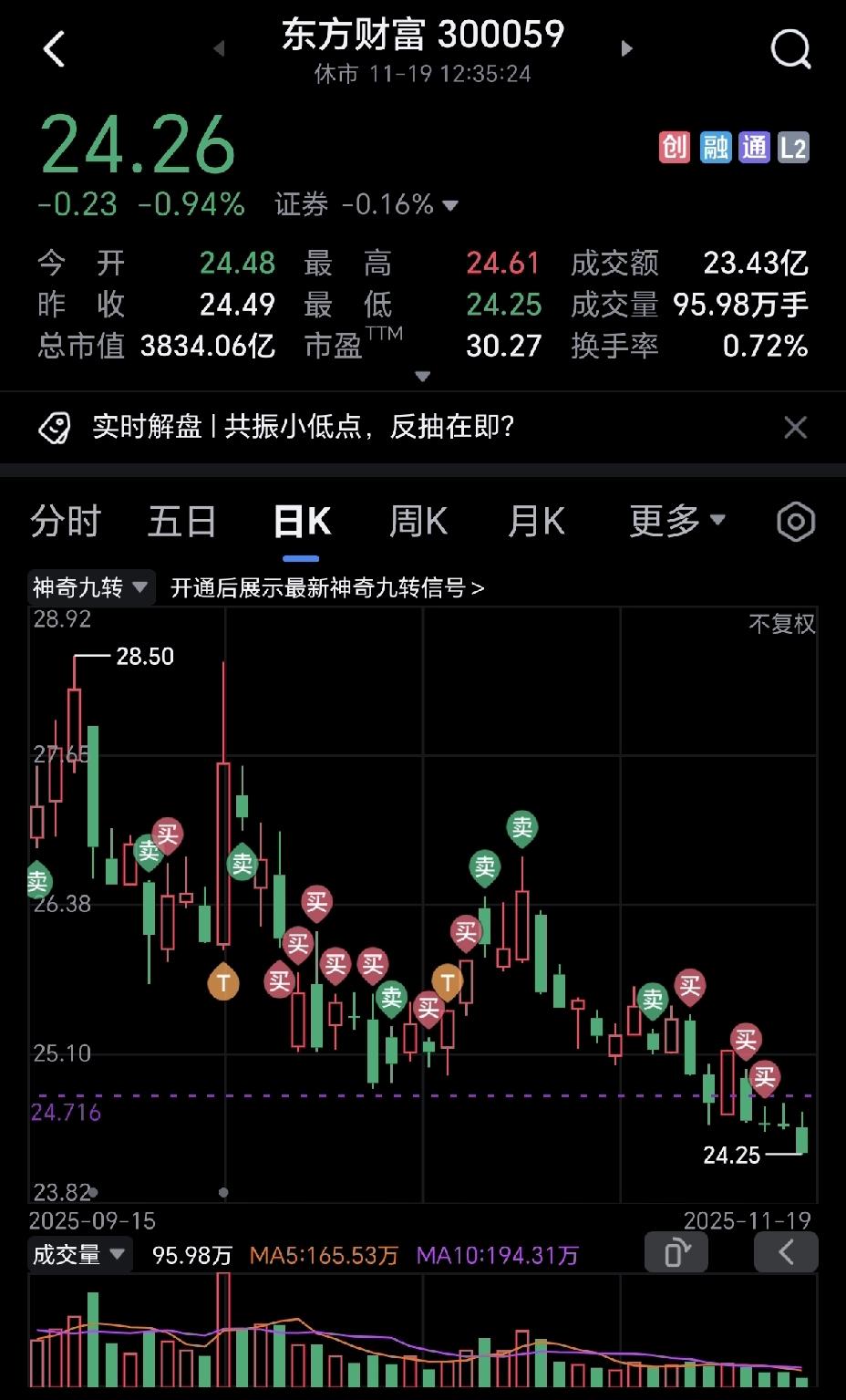Screen dimensions: 846x1400
Task: Tap the 24.25 low price label on chart
Action: (731, 1155)
